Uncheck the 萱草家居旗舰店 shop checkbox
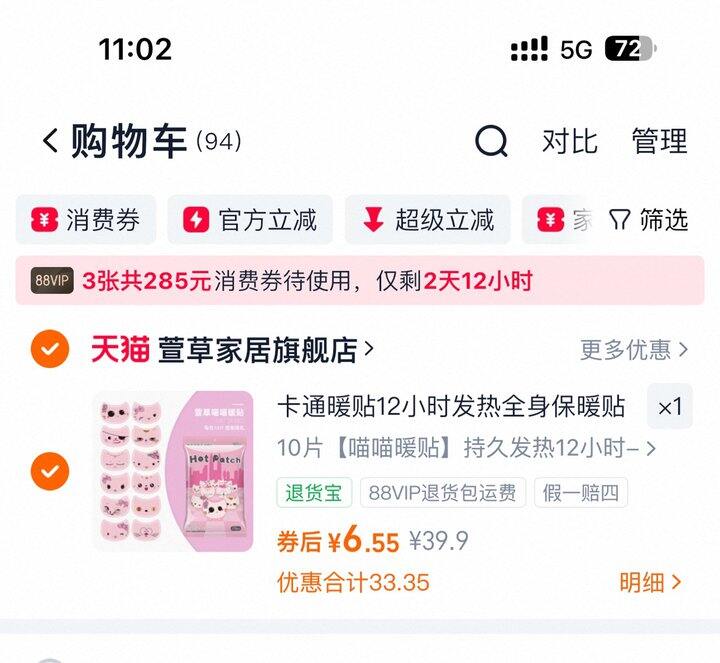720x663 pixels. (x=50, y=349)
